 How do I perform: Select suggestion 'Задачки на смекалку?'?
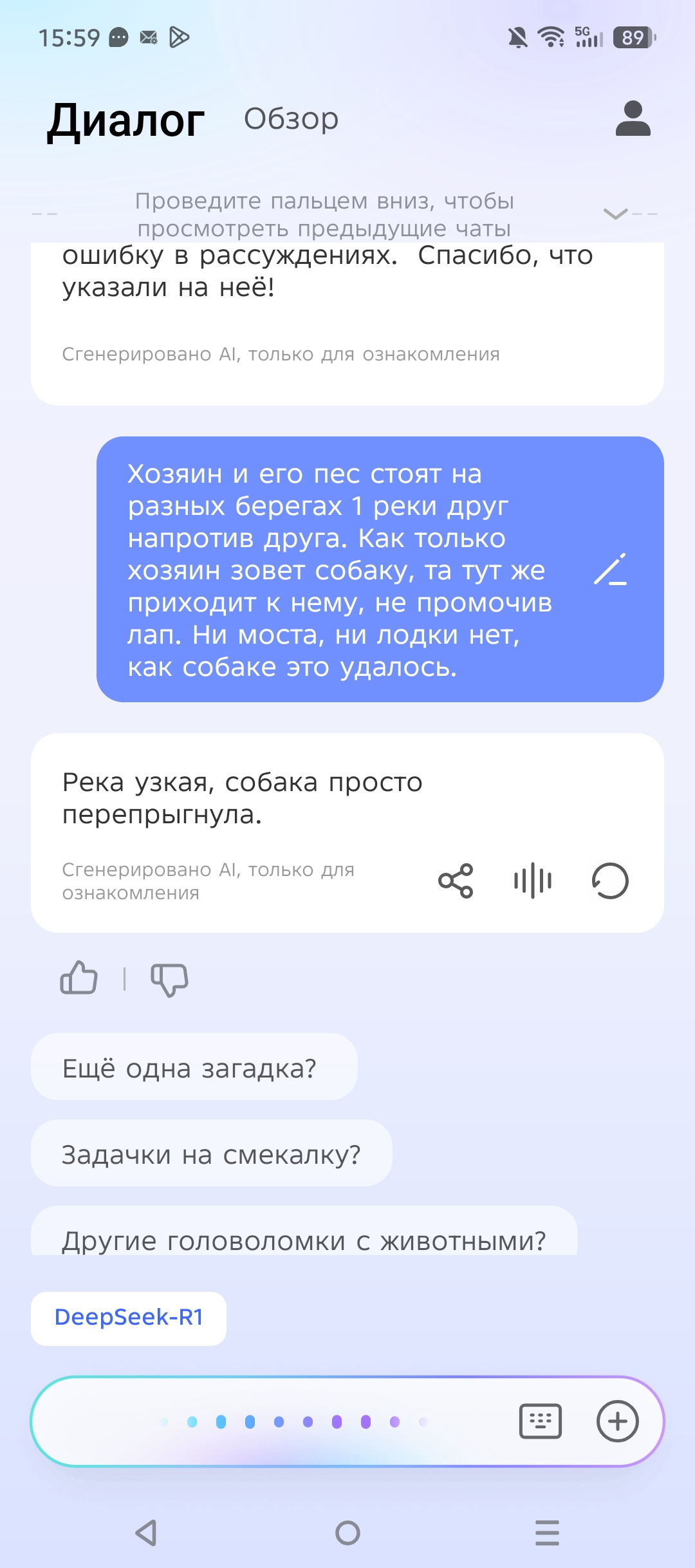click(211, 1153)
